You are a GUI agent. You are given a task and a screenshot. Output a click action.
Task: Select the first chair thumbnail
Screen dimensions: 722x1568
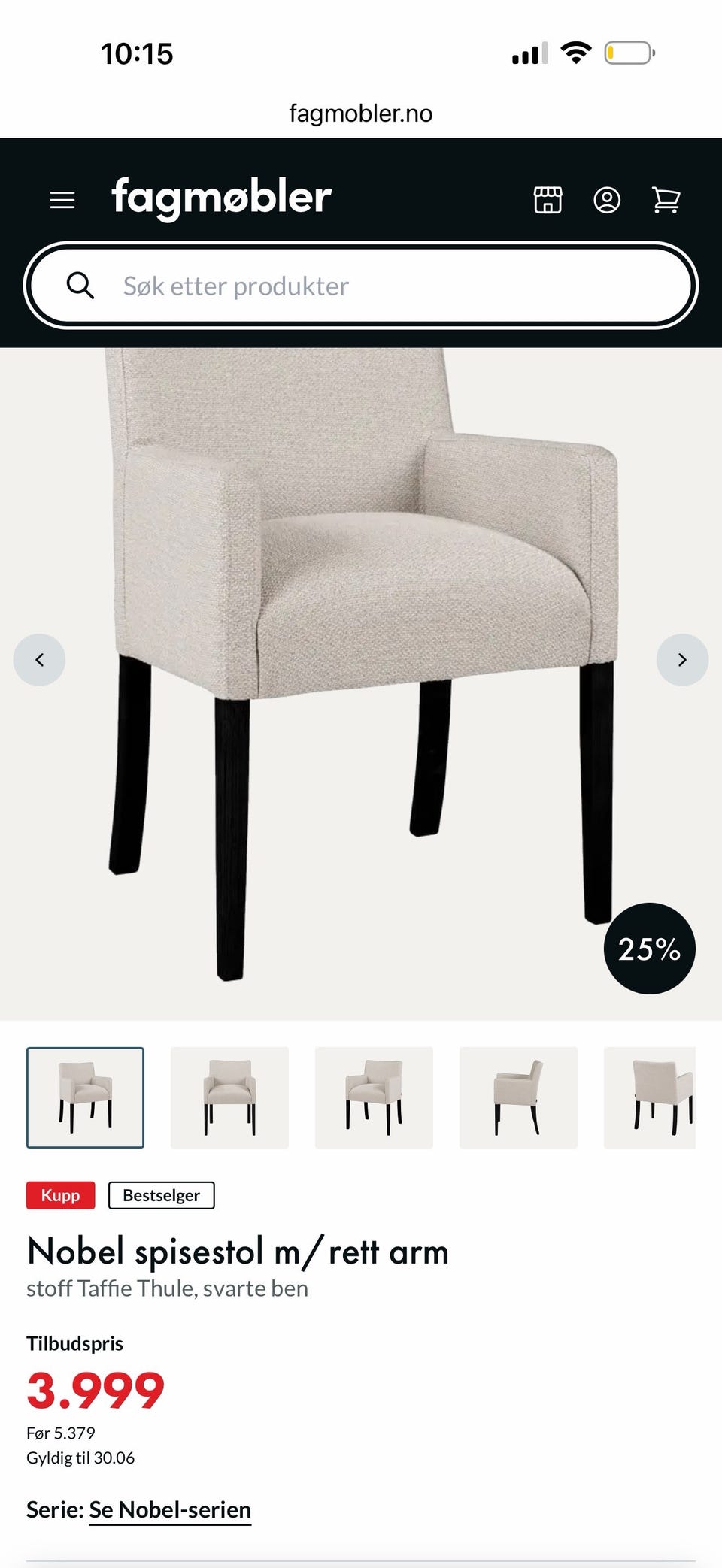pyautogui.click(x=85, y=1097)
